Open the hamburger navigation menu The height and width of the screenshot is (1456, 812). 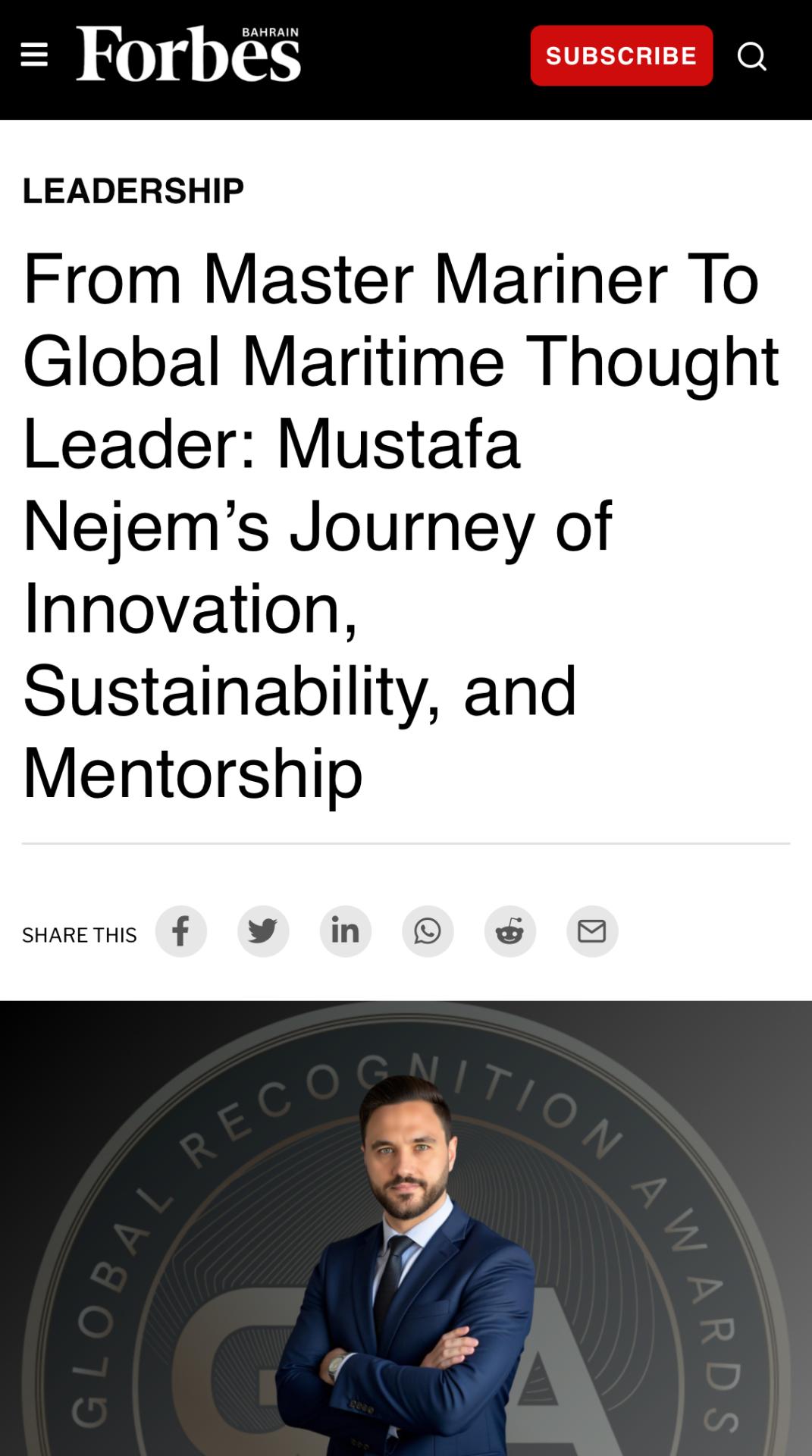pos(34,55)
